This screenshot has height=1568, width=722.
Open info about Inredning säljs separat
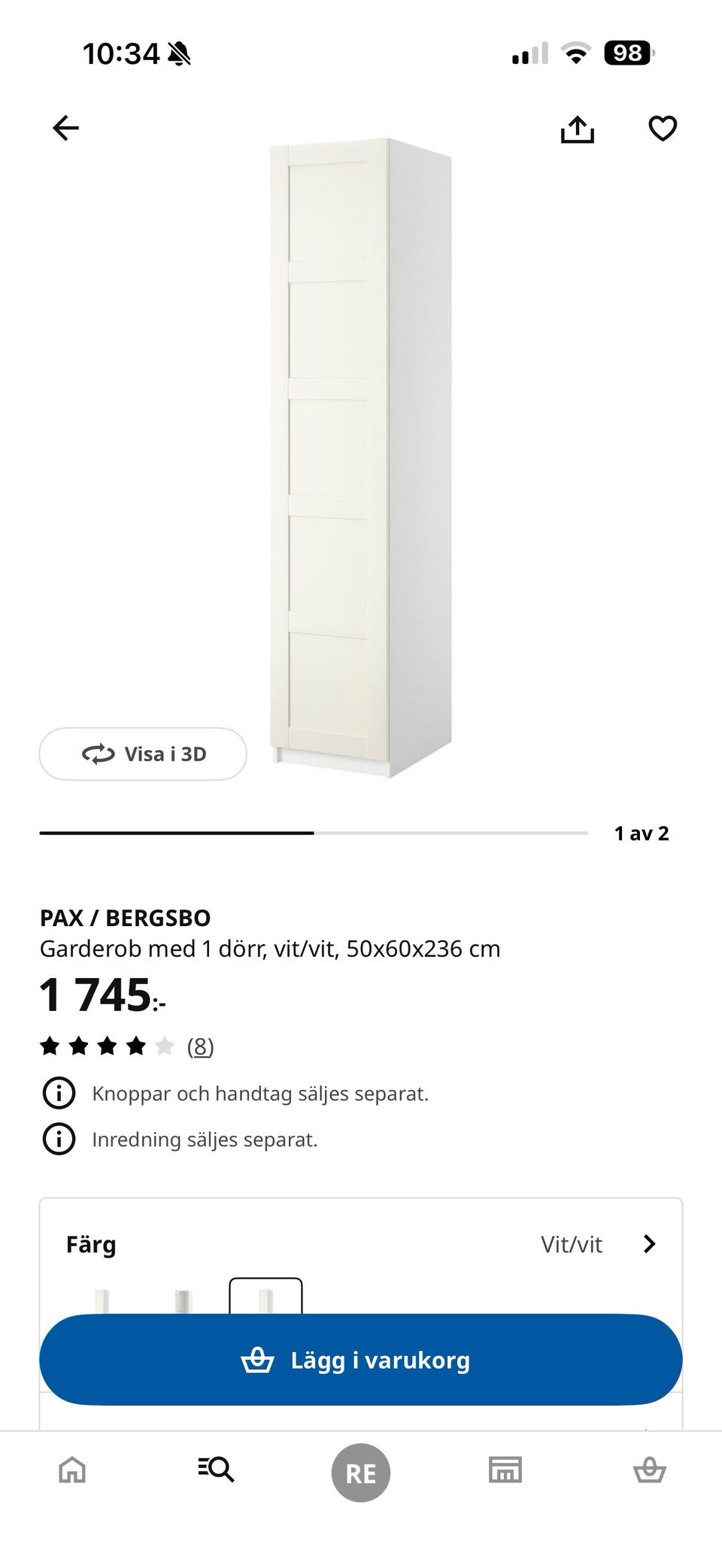[59, 1139]
